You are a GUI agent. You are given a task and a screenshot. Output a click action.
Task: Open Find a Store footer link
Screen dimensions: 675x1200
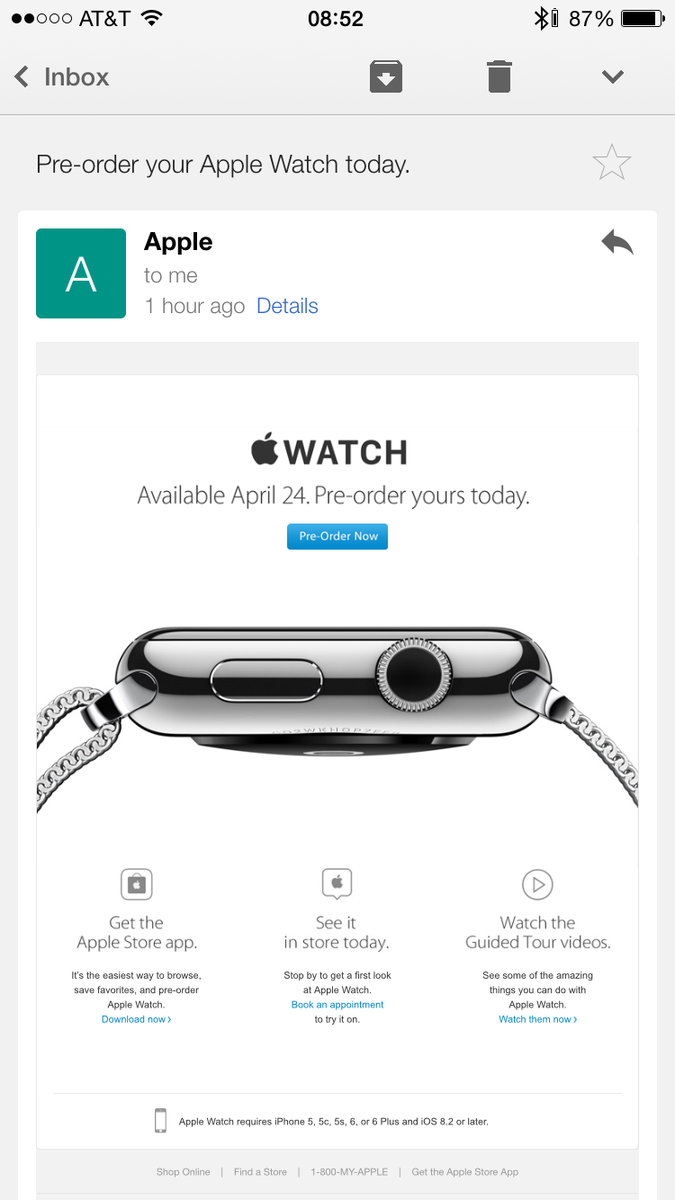click(x=260, y=1172)
